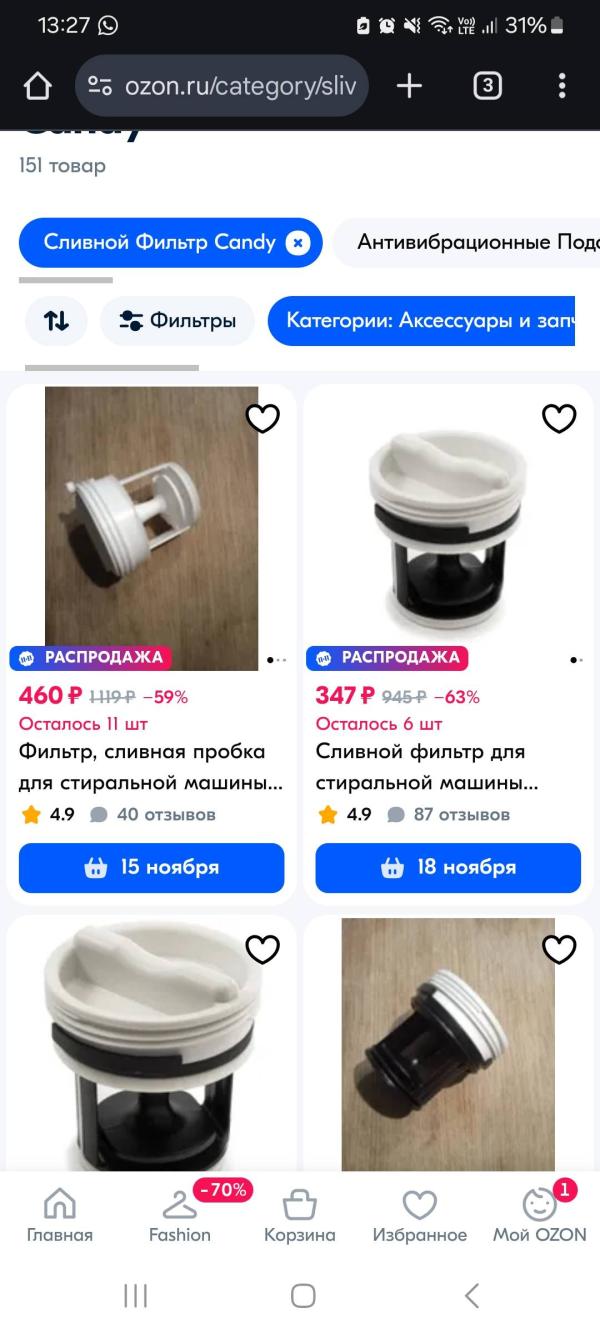
Task: Select the Антивибрационные chip
Action: click(x=470, y=242)
